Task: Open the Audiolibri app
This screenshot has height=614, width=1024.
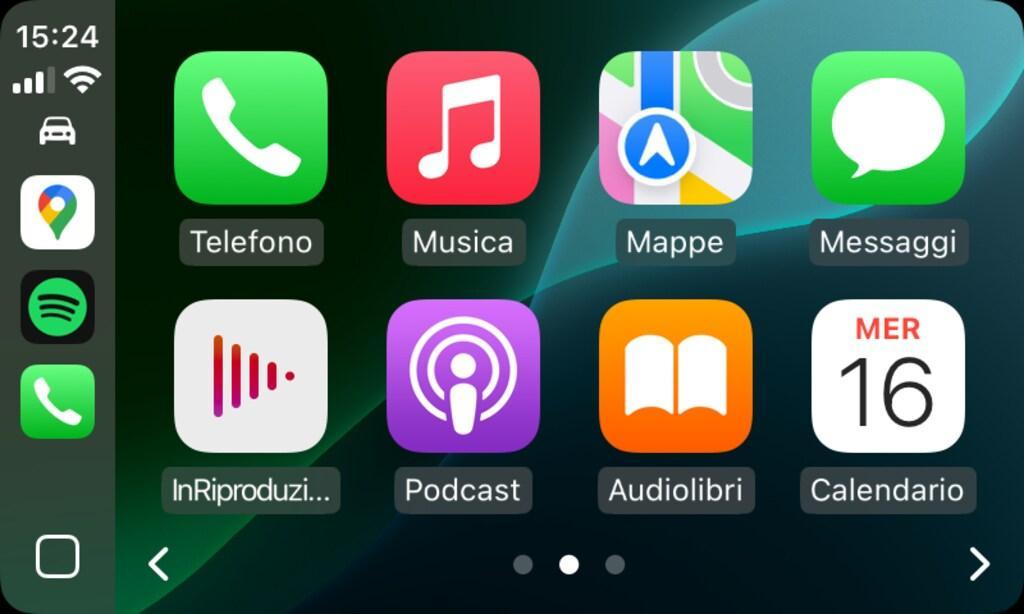Action: point(675,376)
